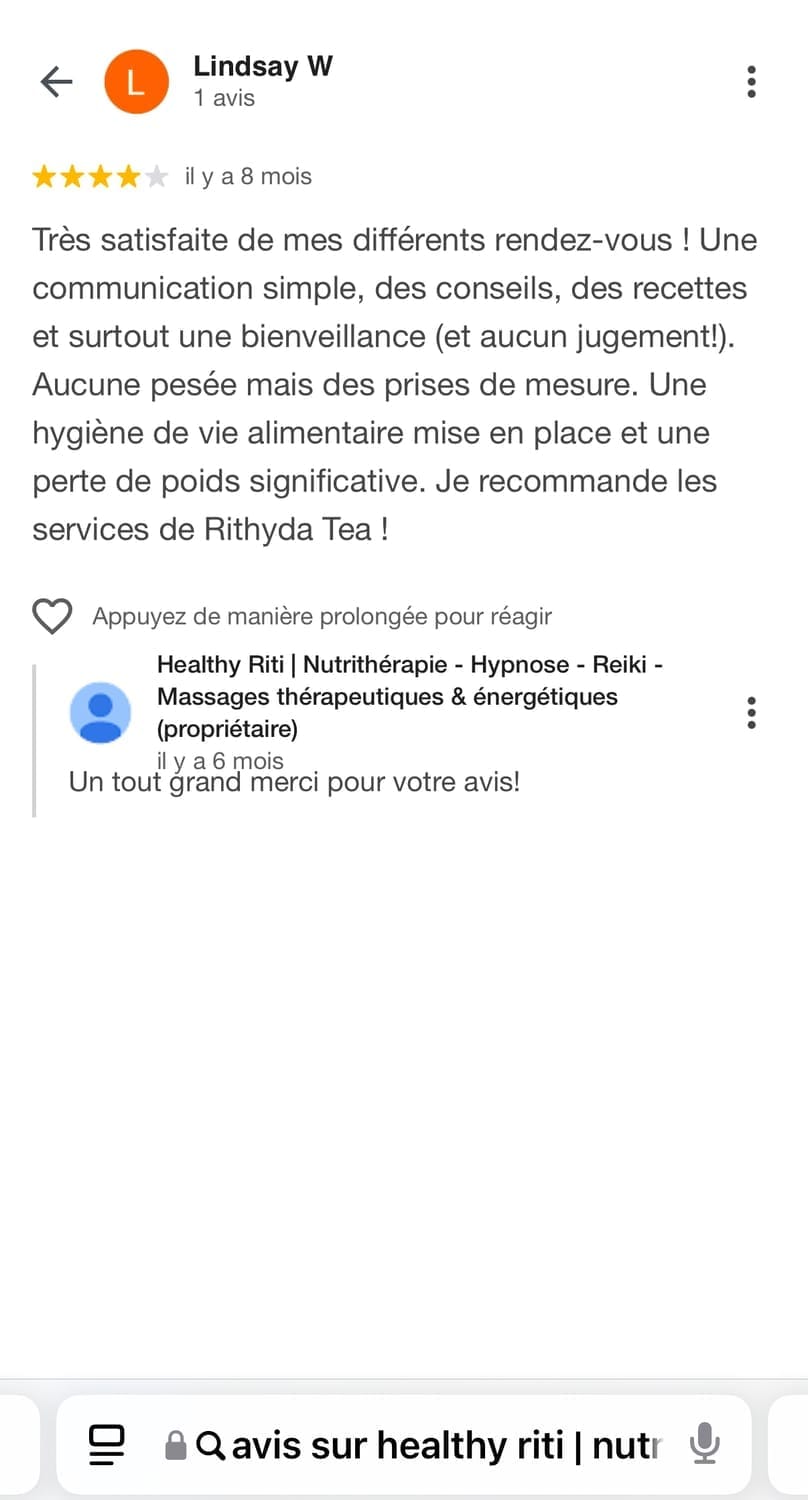Open Lindsay W's profile avatar
The image size is (808, 1500).
[136, 82]
